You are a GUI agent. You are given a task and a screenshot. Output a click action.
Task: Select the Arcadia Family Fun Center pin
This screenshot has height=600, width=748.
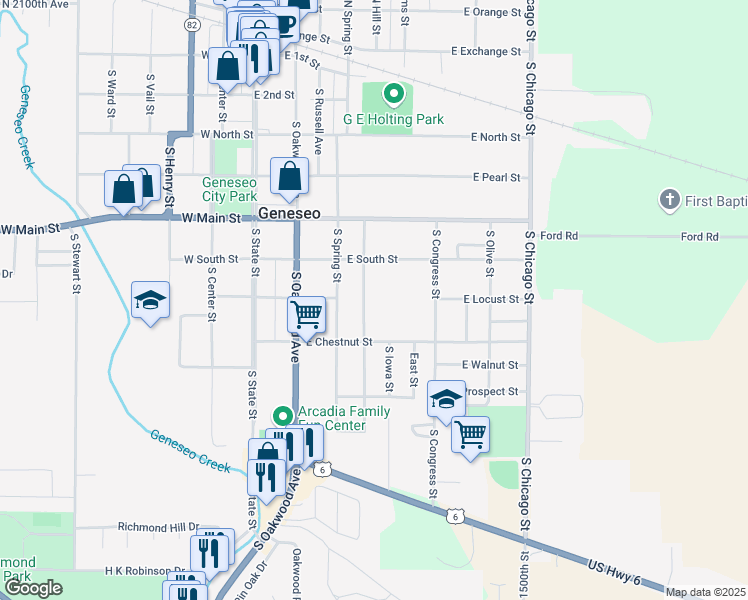pyautogui.click(x=282, y=415)
